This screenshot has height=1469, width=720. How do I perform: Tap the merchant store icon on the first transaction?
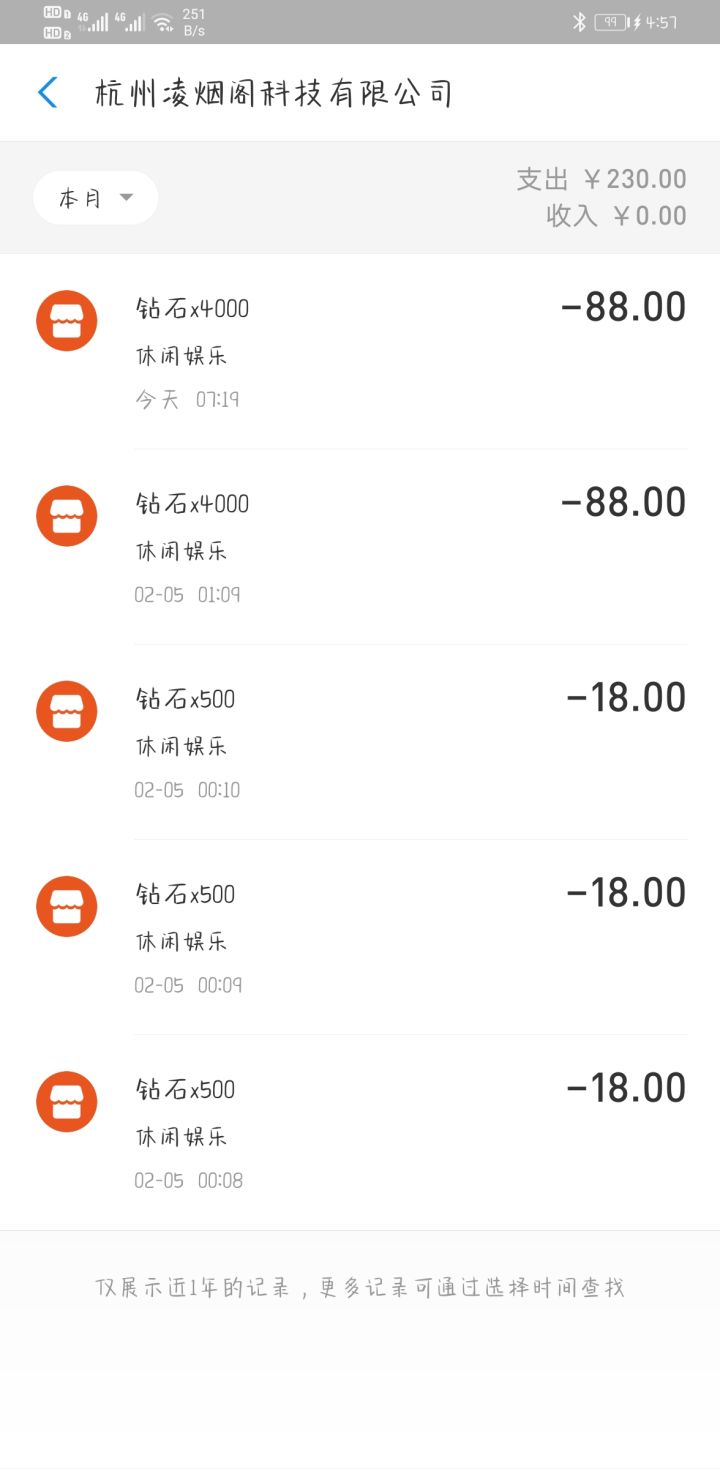[x=66, y=320]
